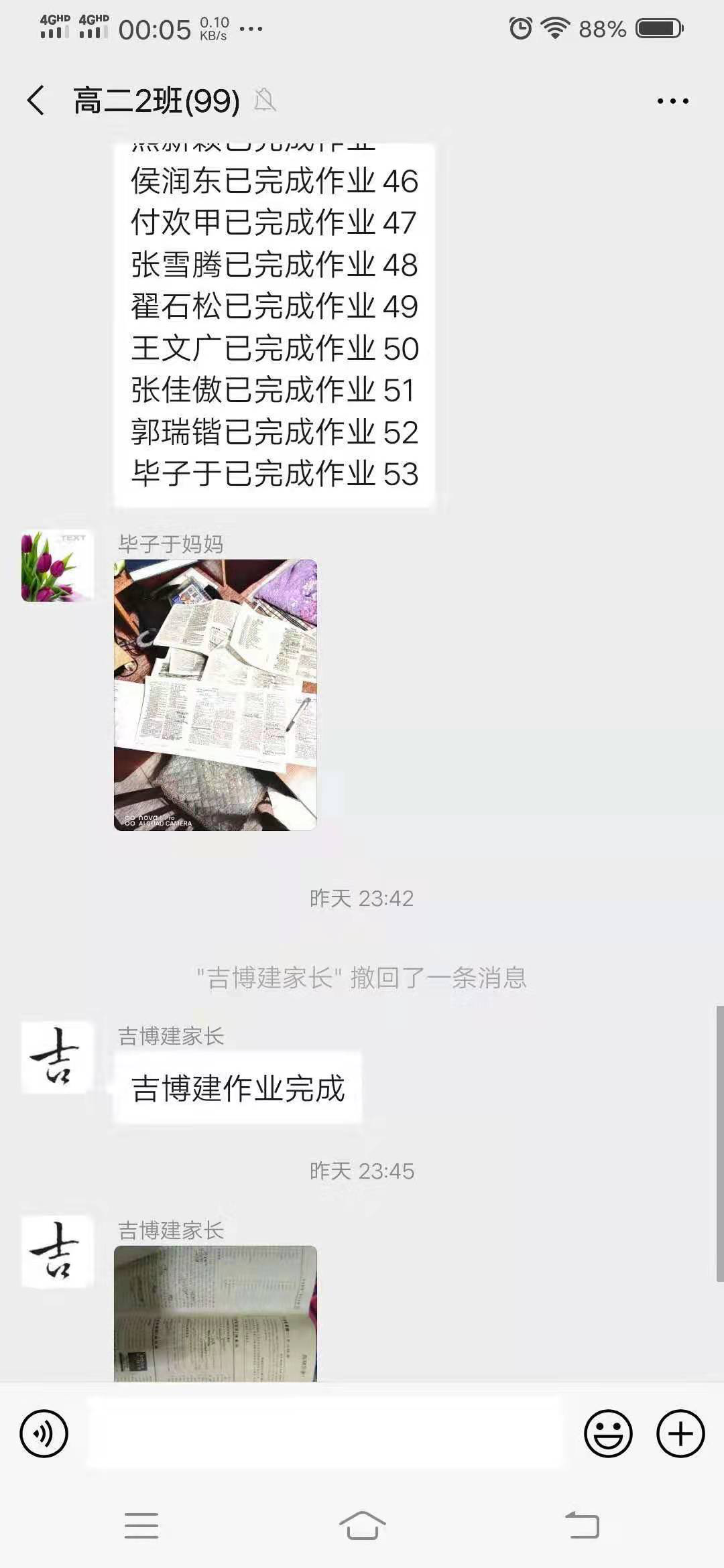Open 毕子于妈妈's tulip avatar profile
This screenshot has height=1568, width=724.
tap(57, 566)
